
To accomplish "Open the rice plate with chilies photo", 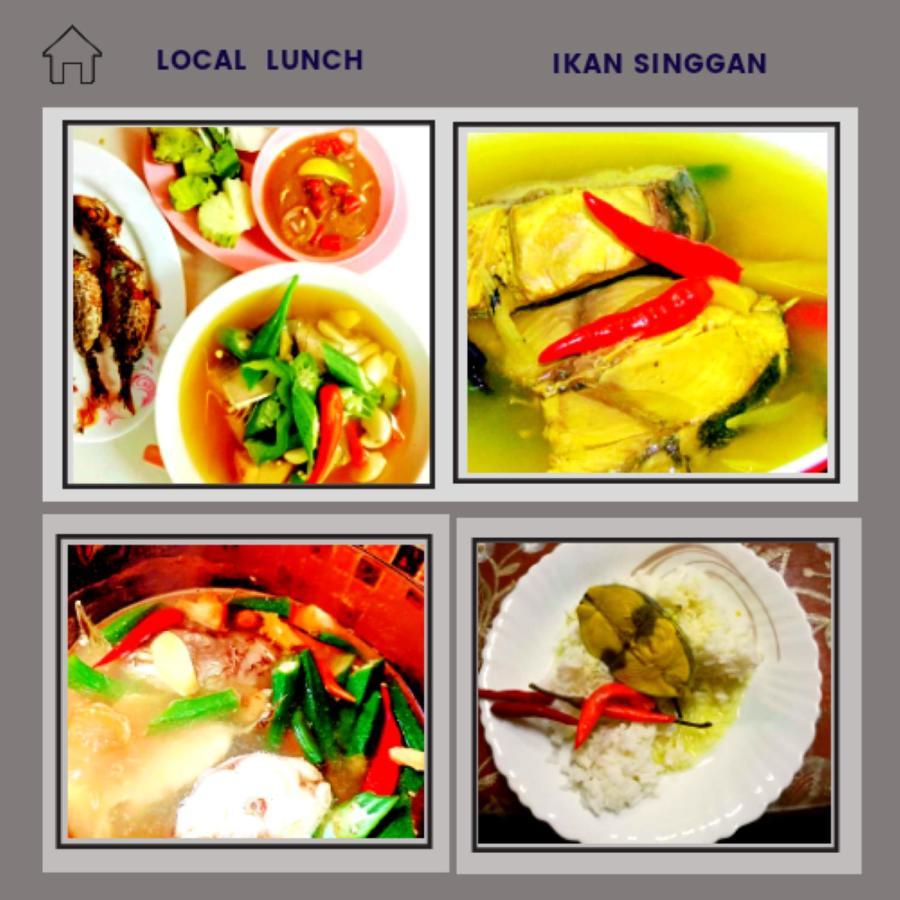I will pyautogui.click(x=655, y=694).
